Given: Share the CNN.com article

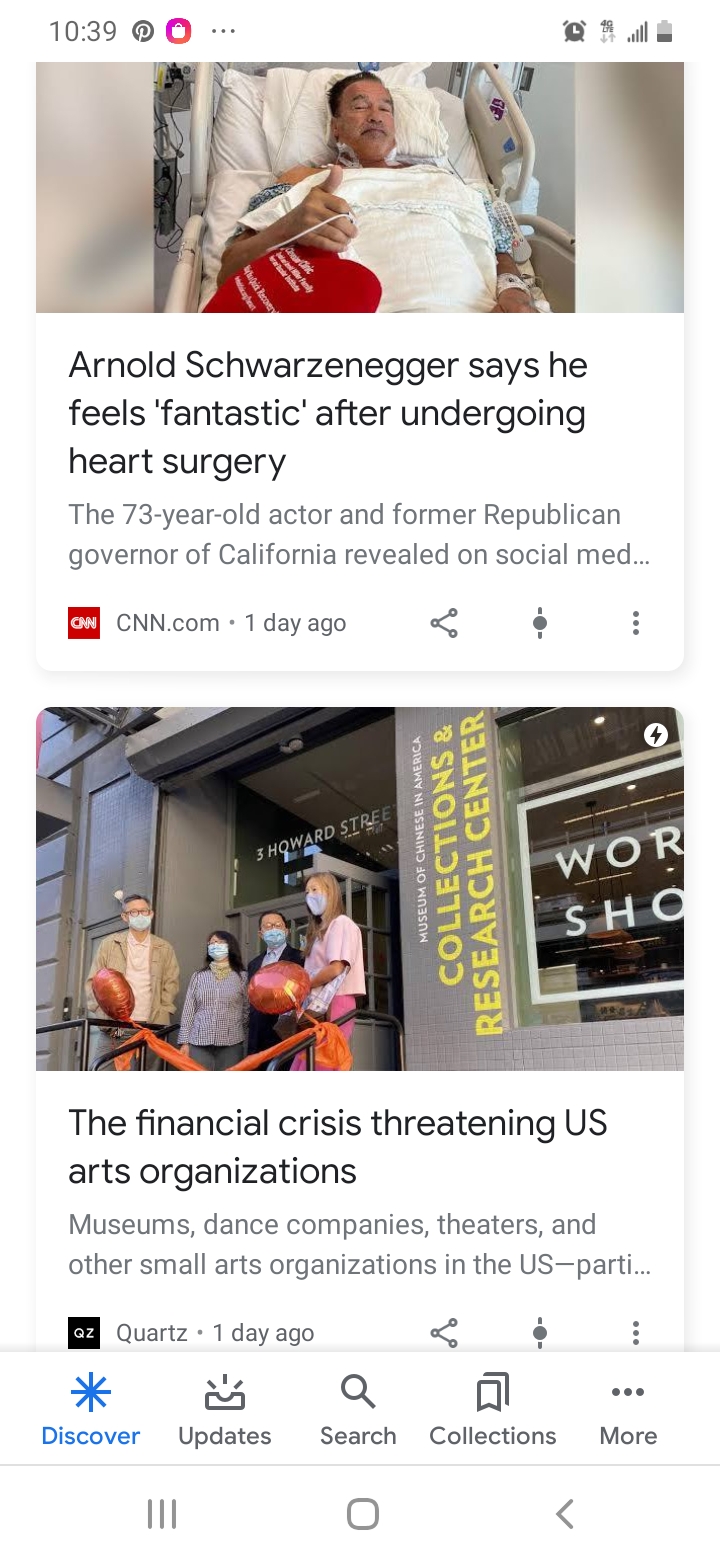Looking at the screenshot, I should coord(444,623).
